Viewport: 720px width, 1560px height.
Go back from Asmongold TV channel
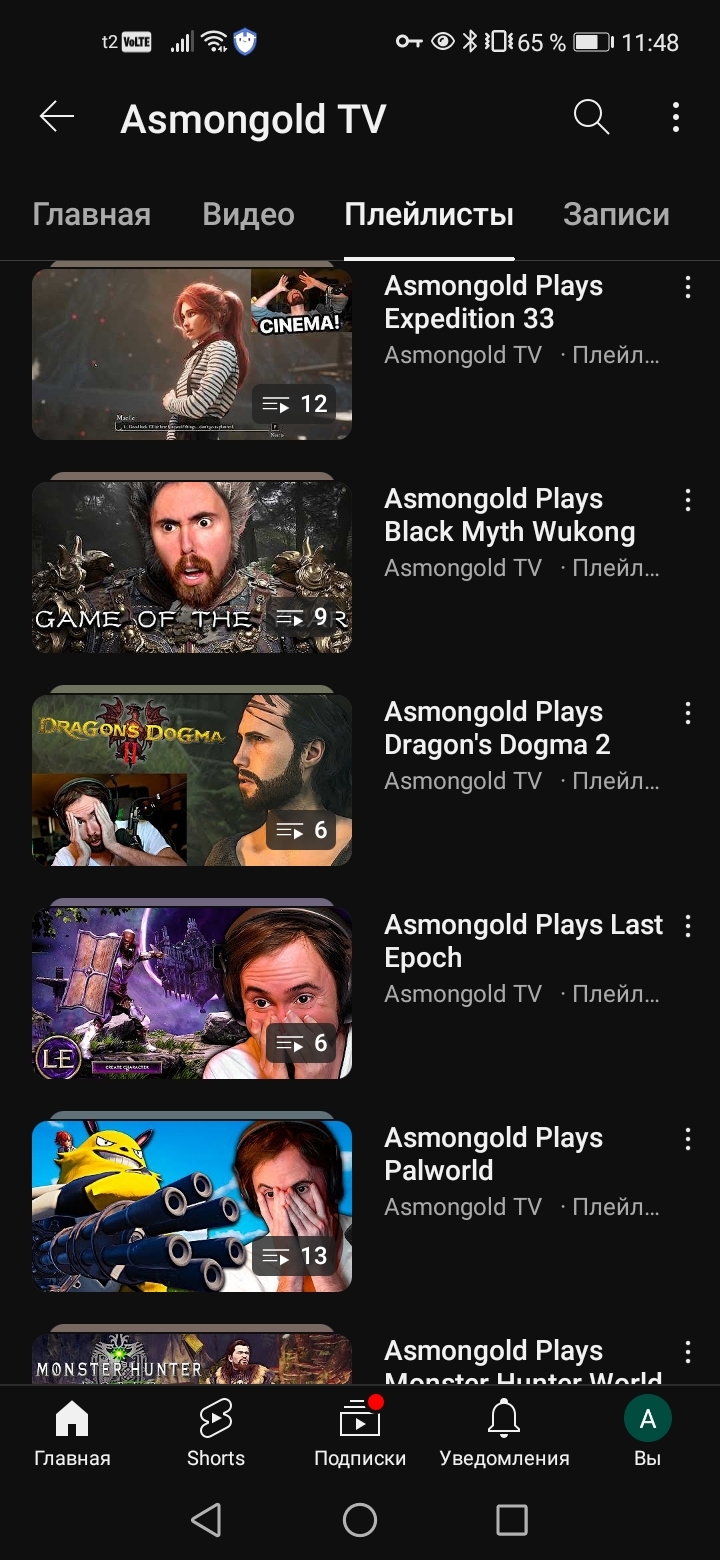click(57, 118)
